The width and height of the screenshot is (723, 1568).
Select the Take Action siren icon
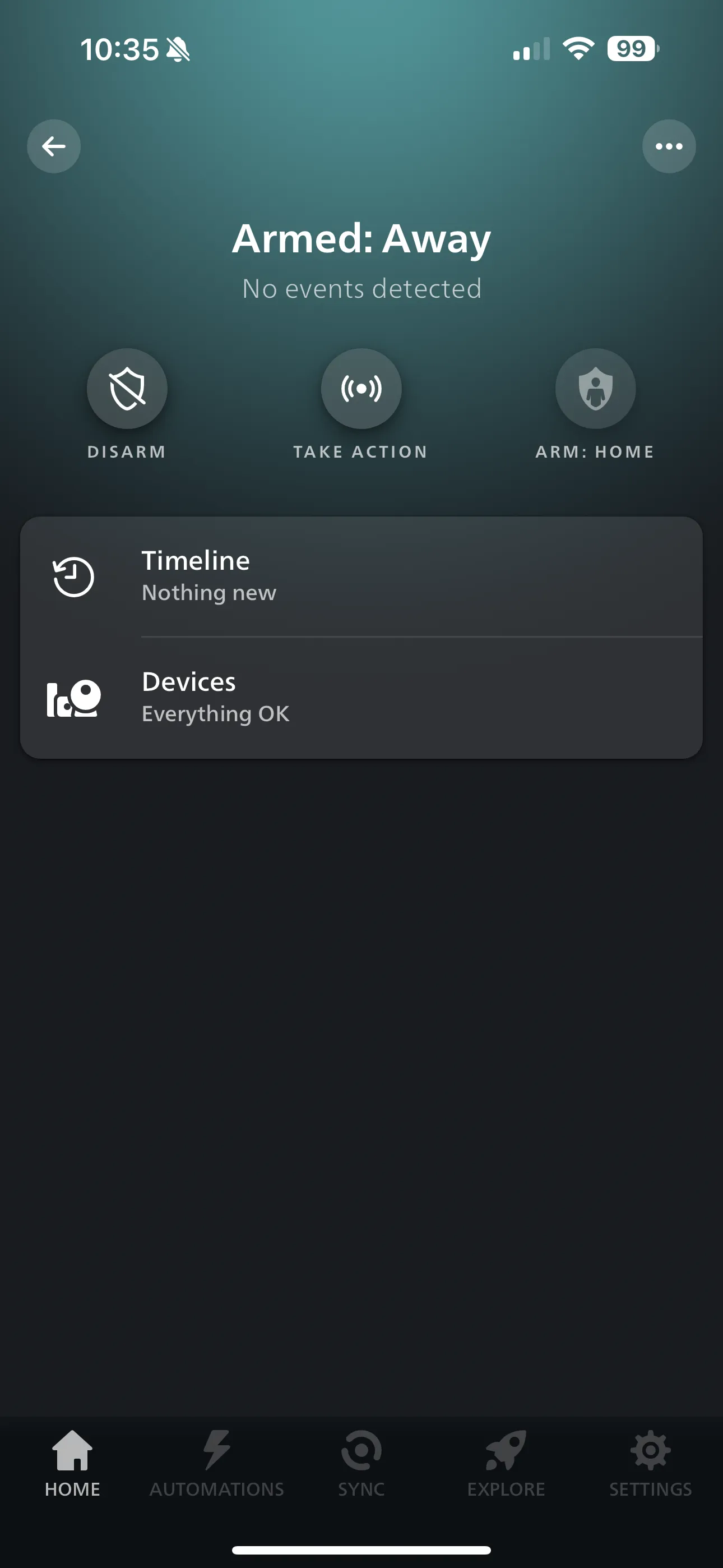361,388
